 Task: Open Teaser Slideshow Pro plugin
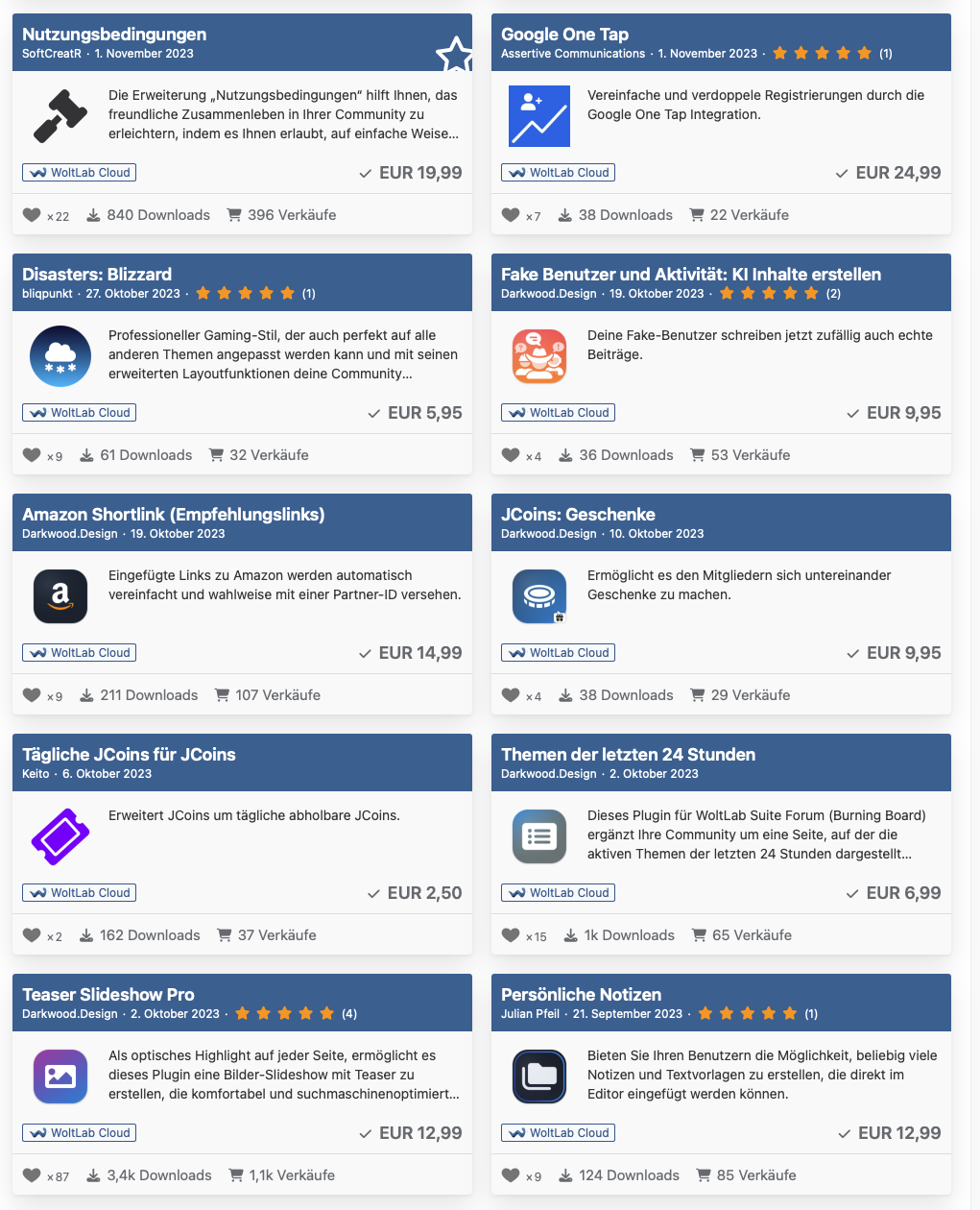pos(108,995)
